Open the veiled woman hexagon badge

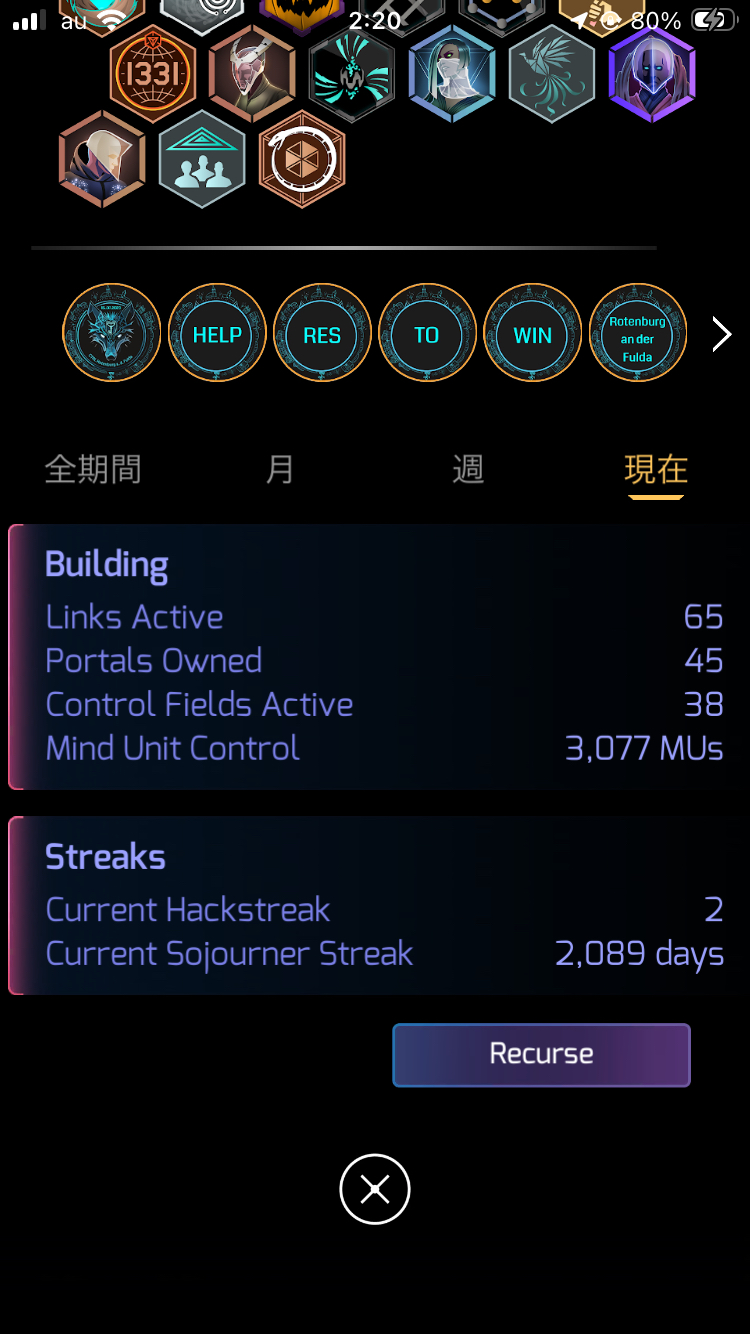452,74
